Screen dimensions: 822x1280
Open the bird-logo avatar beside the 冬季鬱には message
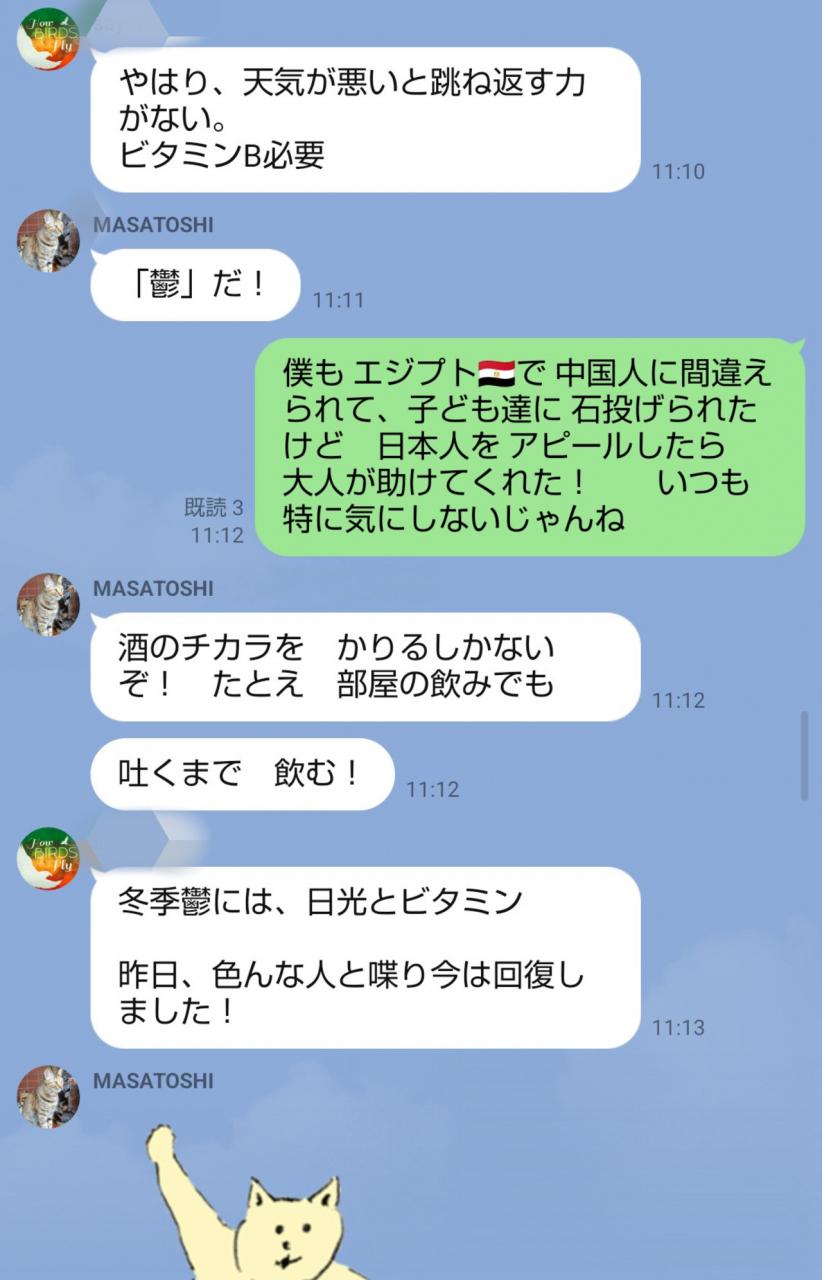[48, 858]
